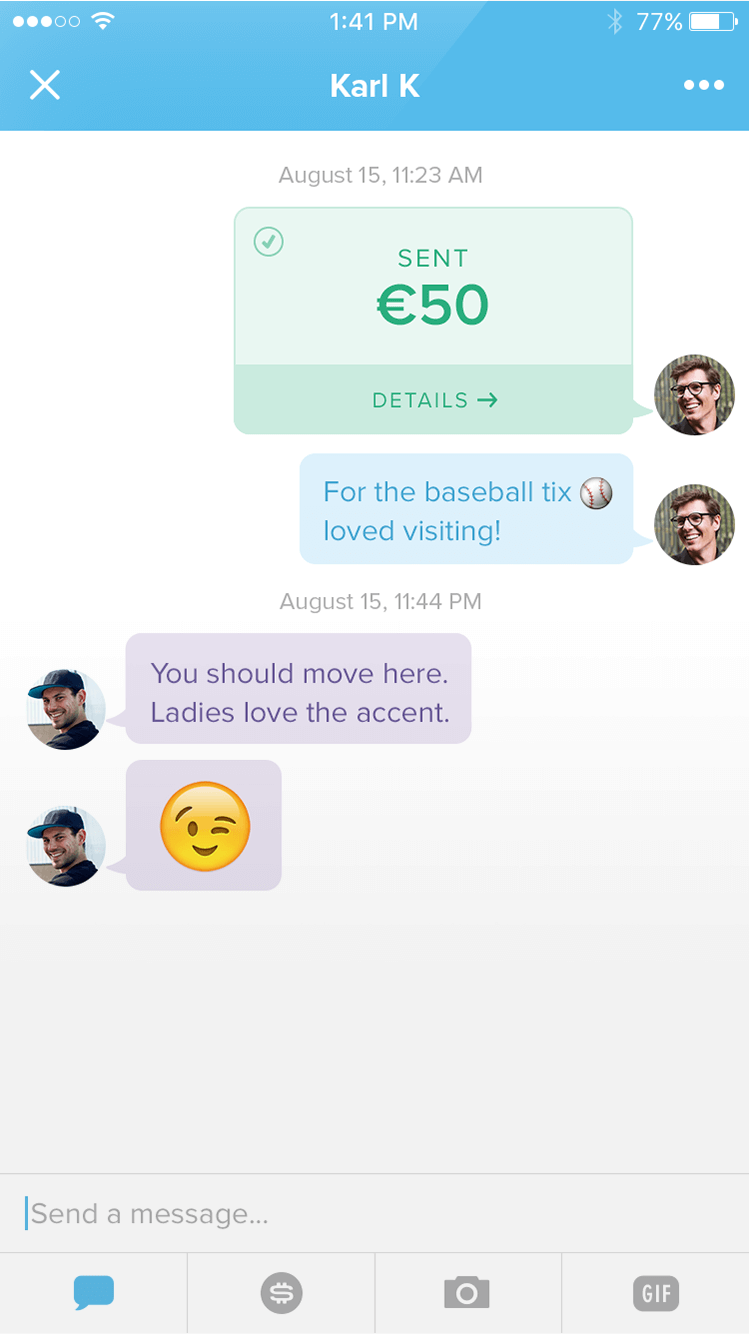This screenshot has width=749, height=1334.
Task: Select the chat bubble message tab
Action: tap(94, 1293)
